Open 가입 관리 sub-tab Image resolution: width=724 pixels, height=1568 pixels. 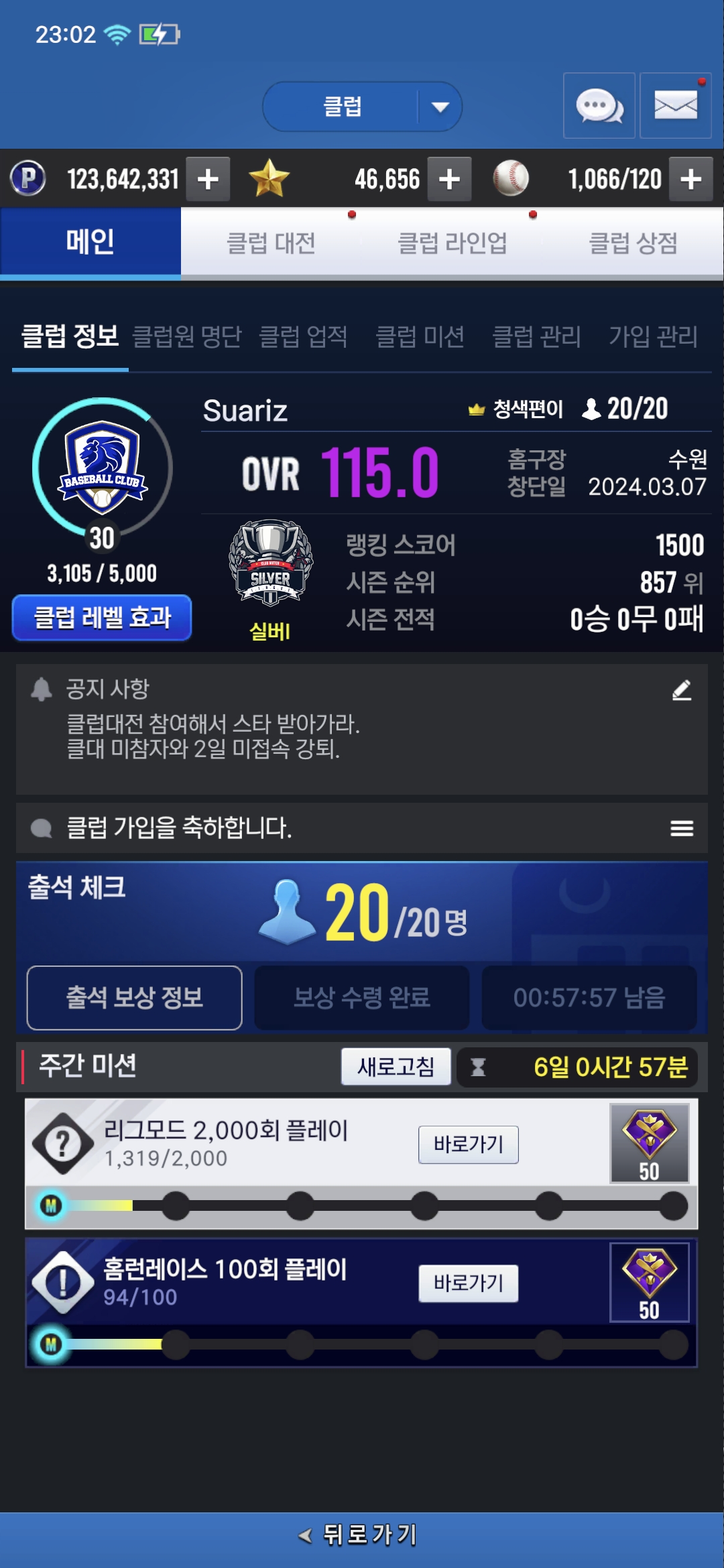pyautogui.click(x=653, y=336)
